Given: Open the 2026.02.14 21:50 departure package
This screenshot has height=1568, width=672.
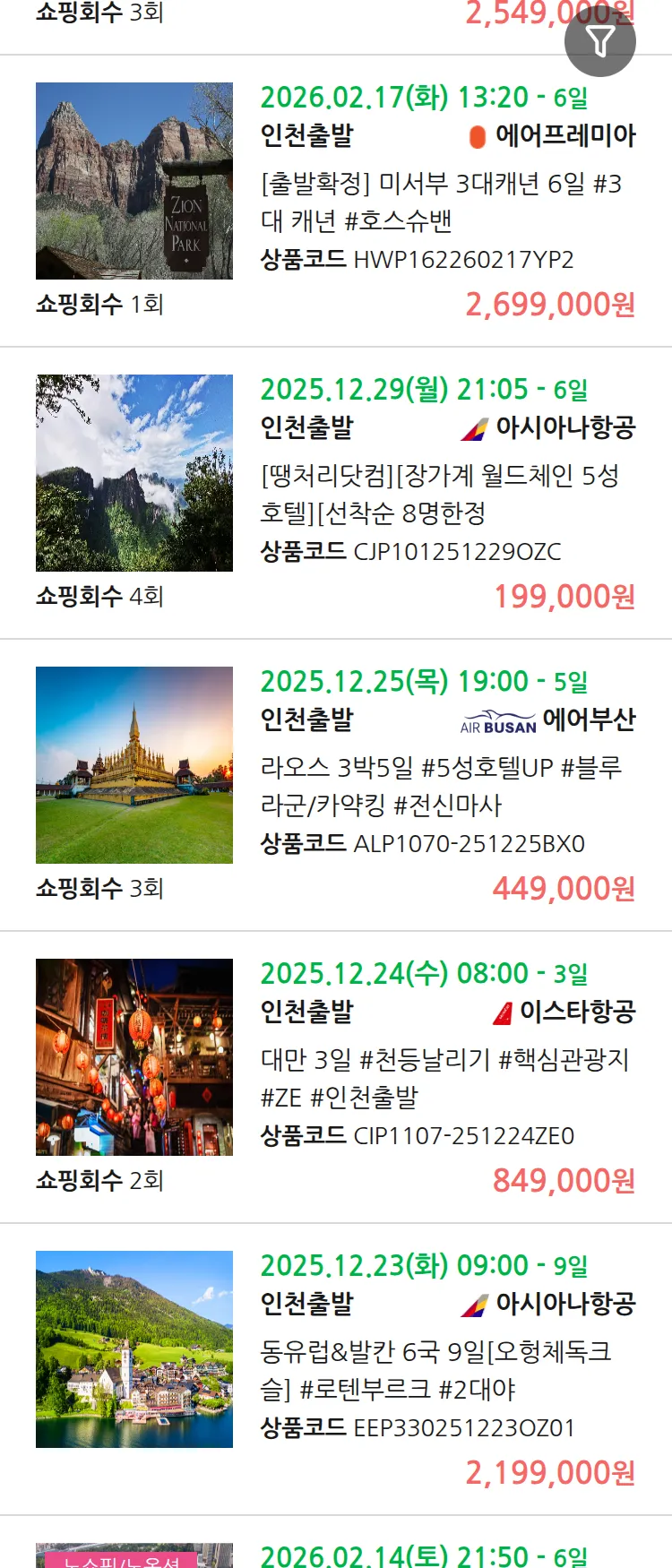Looking at the screenshot, I should point(423,1555).
